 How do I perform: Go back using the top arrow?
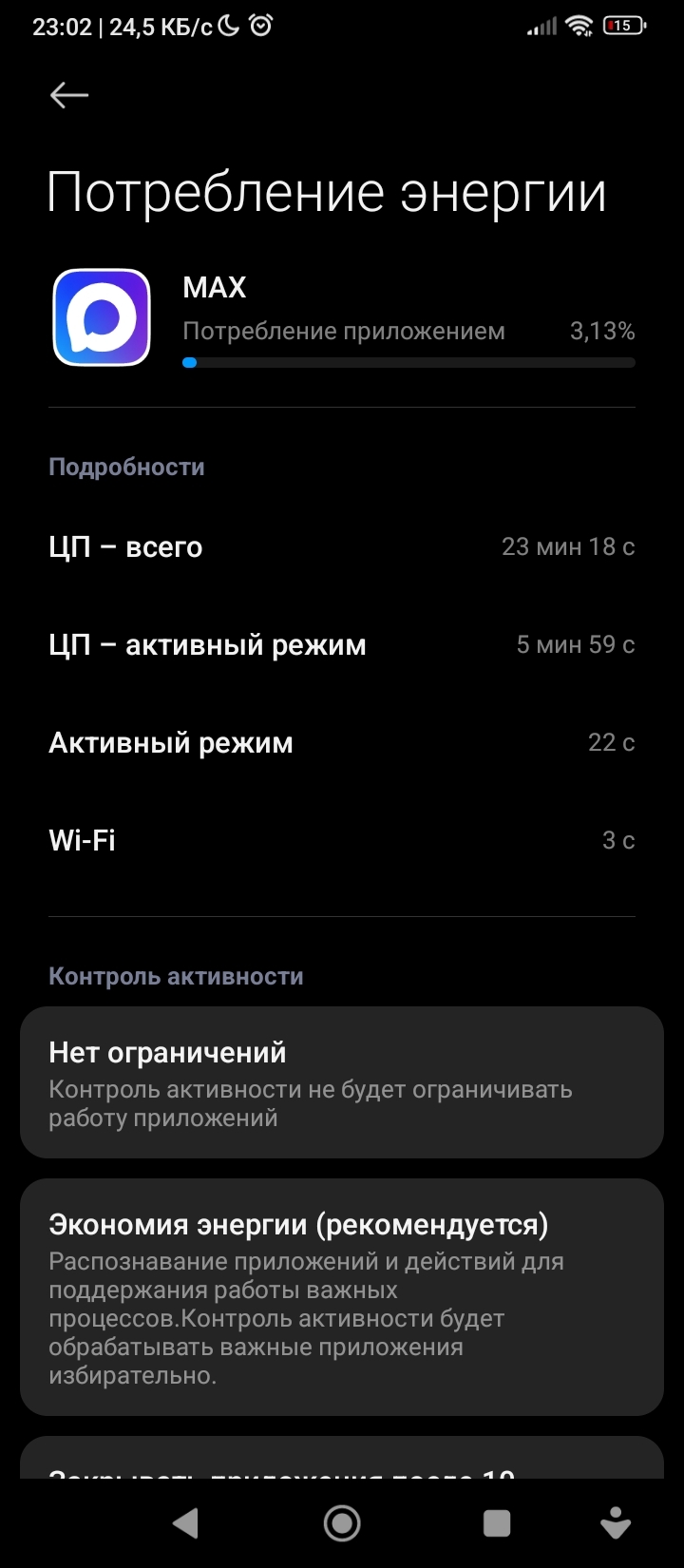click(69, 95)
